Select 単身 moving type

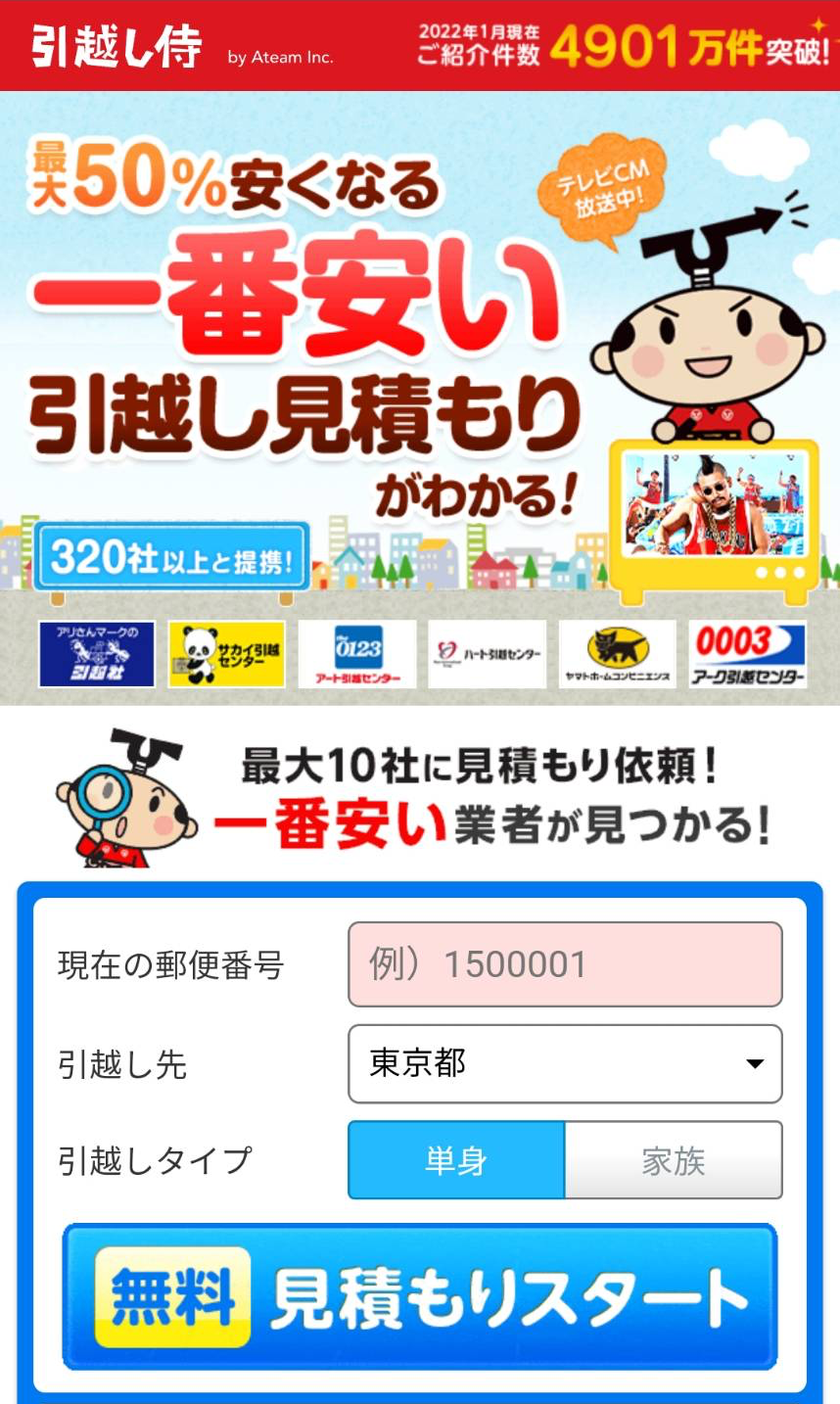[x=456, y=1161]
